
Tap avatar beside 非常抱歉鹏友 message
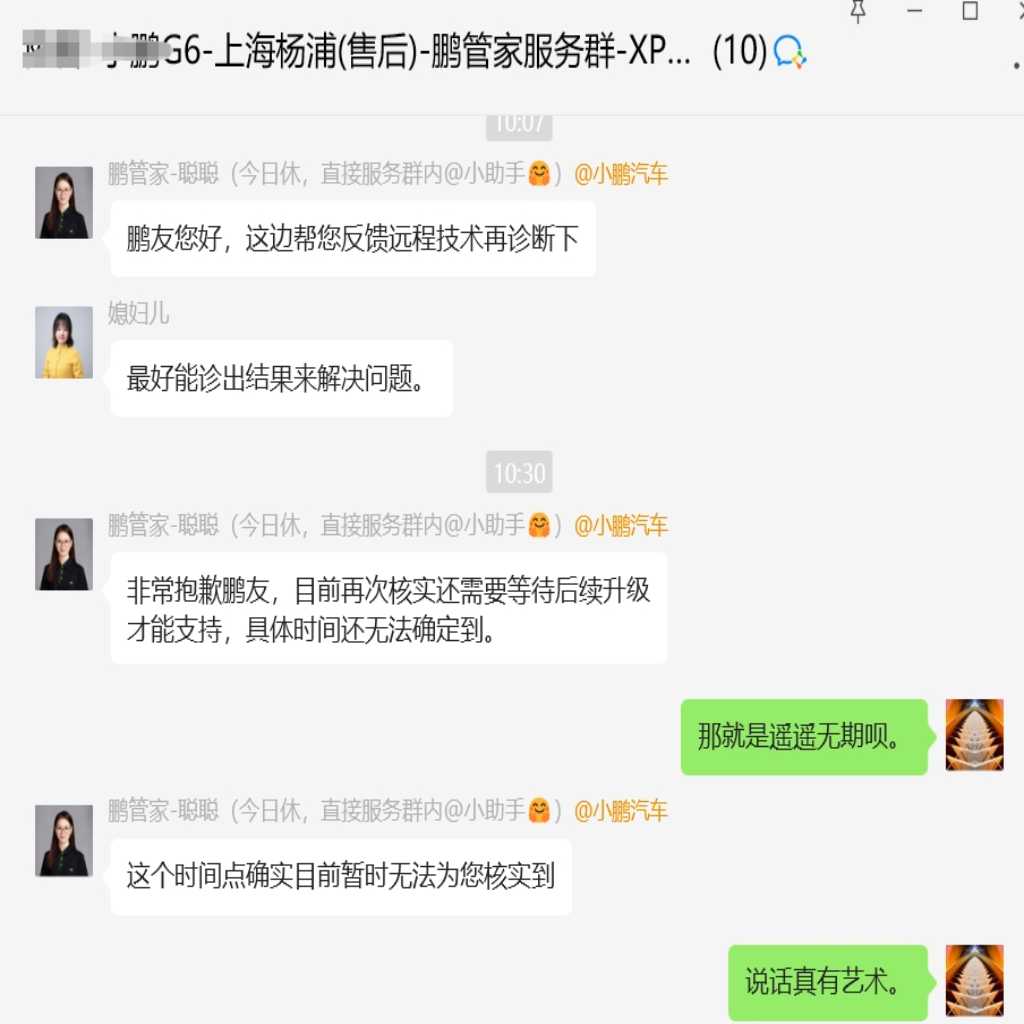coord(64,554)
